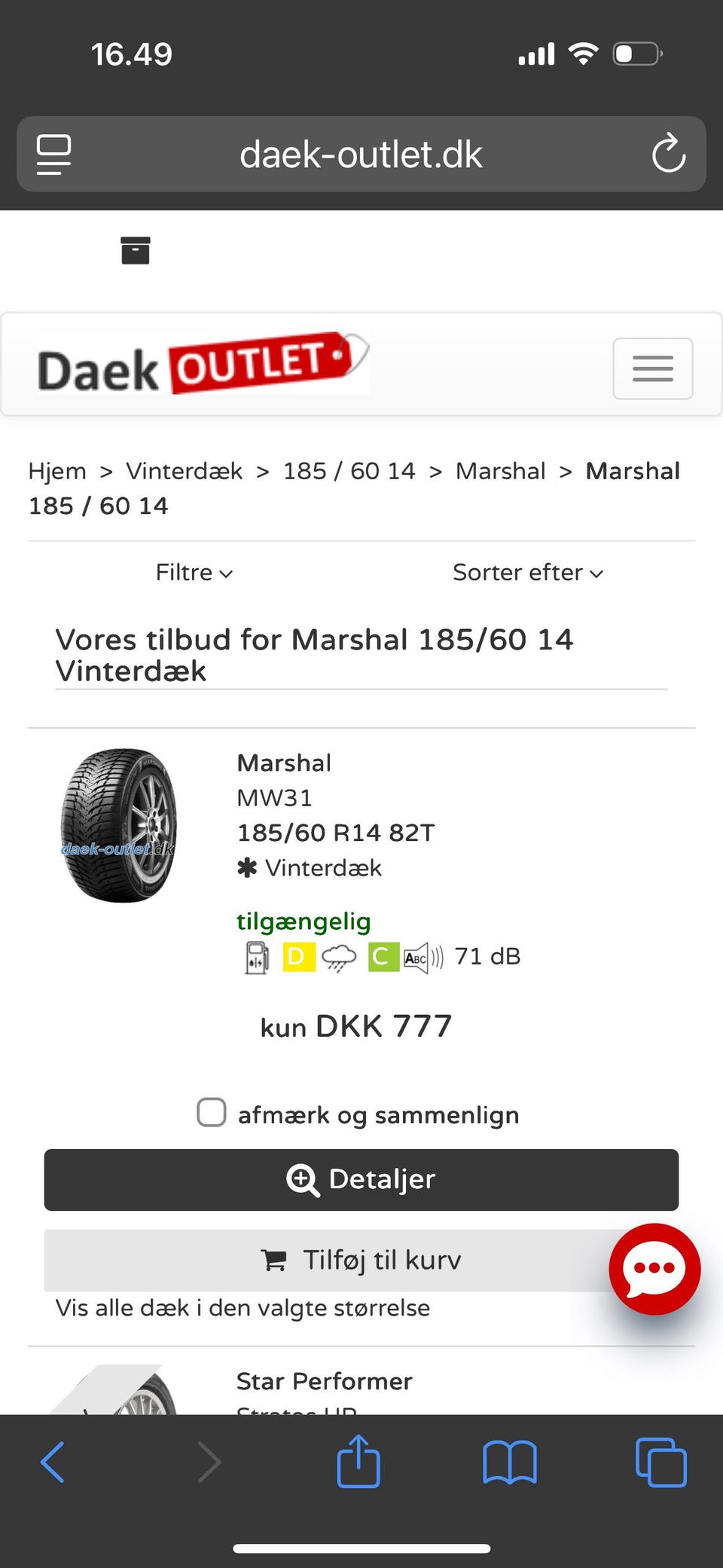Open the 185 / 60 14 breadcrumb link

point(349,471)
